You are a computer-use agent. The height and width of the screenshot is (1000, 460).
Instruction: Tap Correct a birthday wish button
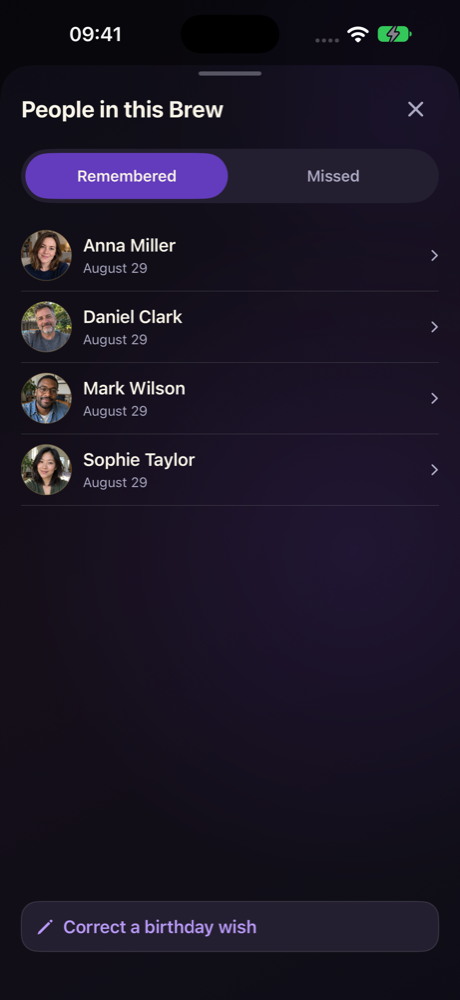click(230, 927)
